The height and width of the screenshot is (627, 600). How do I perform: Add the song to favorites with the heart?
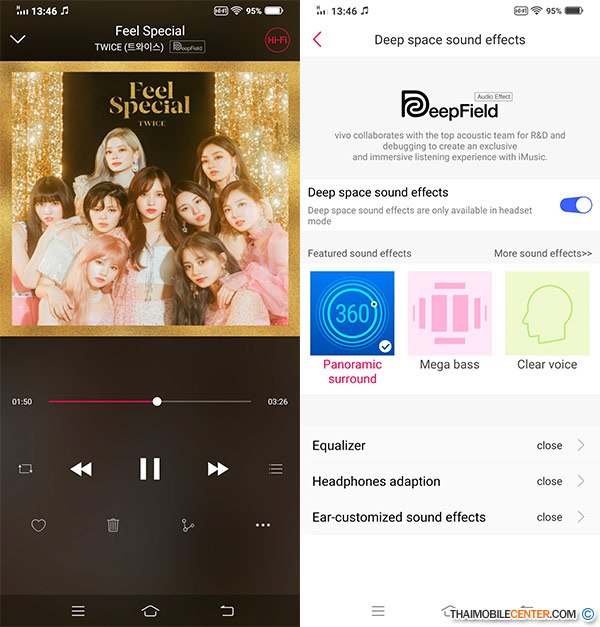(x=38, y=525)
